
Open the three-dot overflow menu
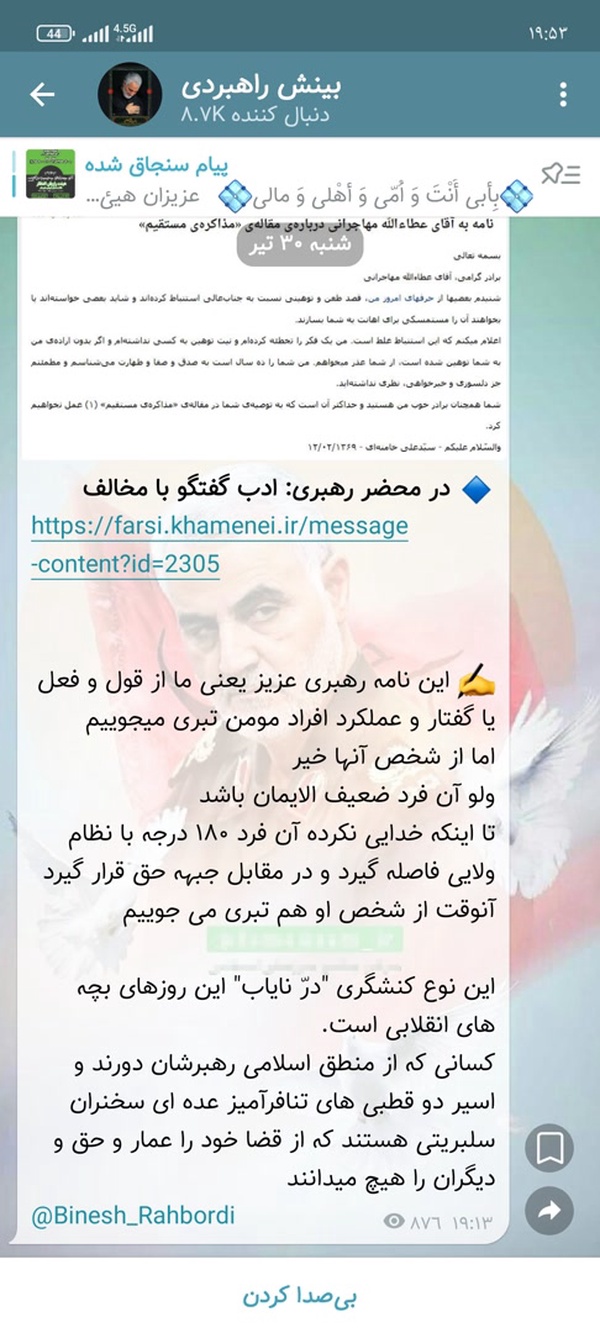[563, 95]
